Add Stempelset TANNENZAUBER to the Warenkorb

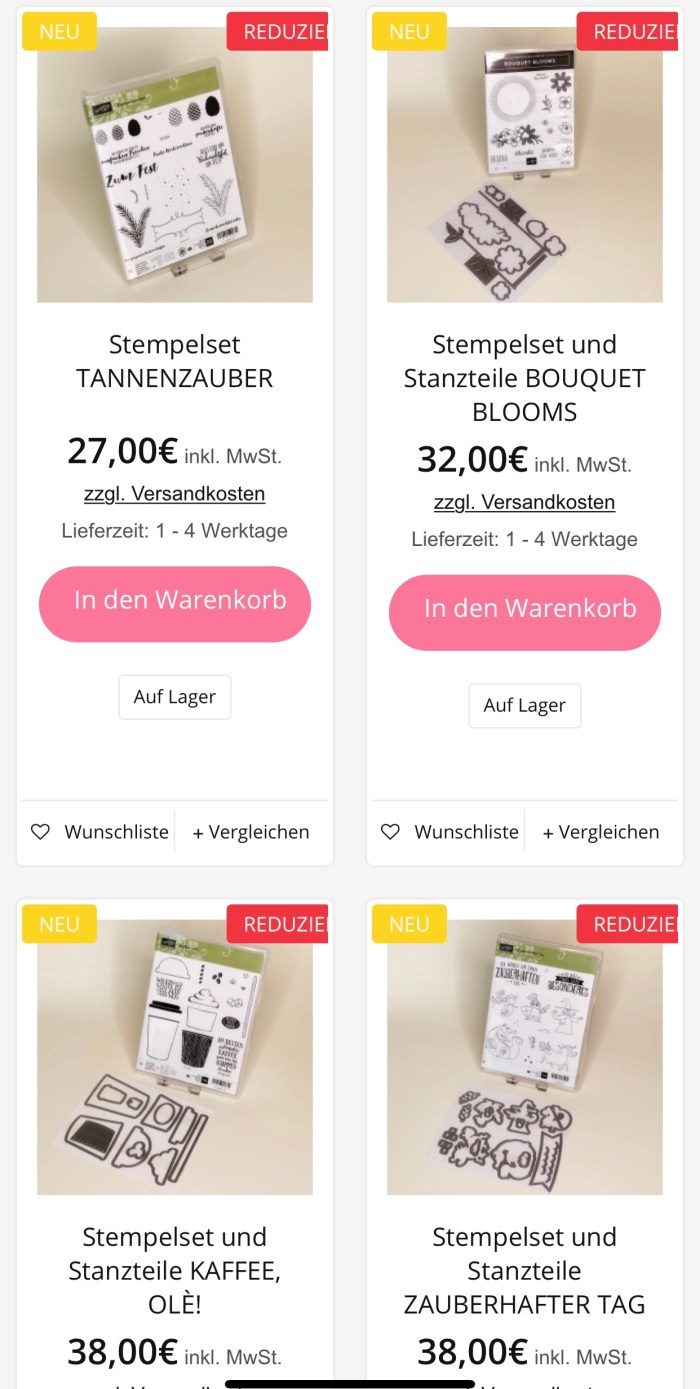click(175, 603)
